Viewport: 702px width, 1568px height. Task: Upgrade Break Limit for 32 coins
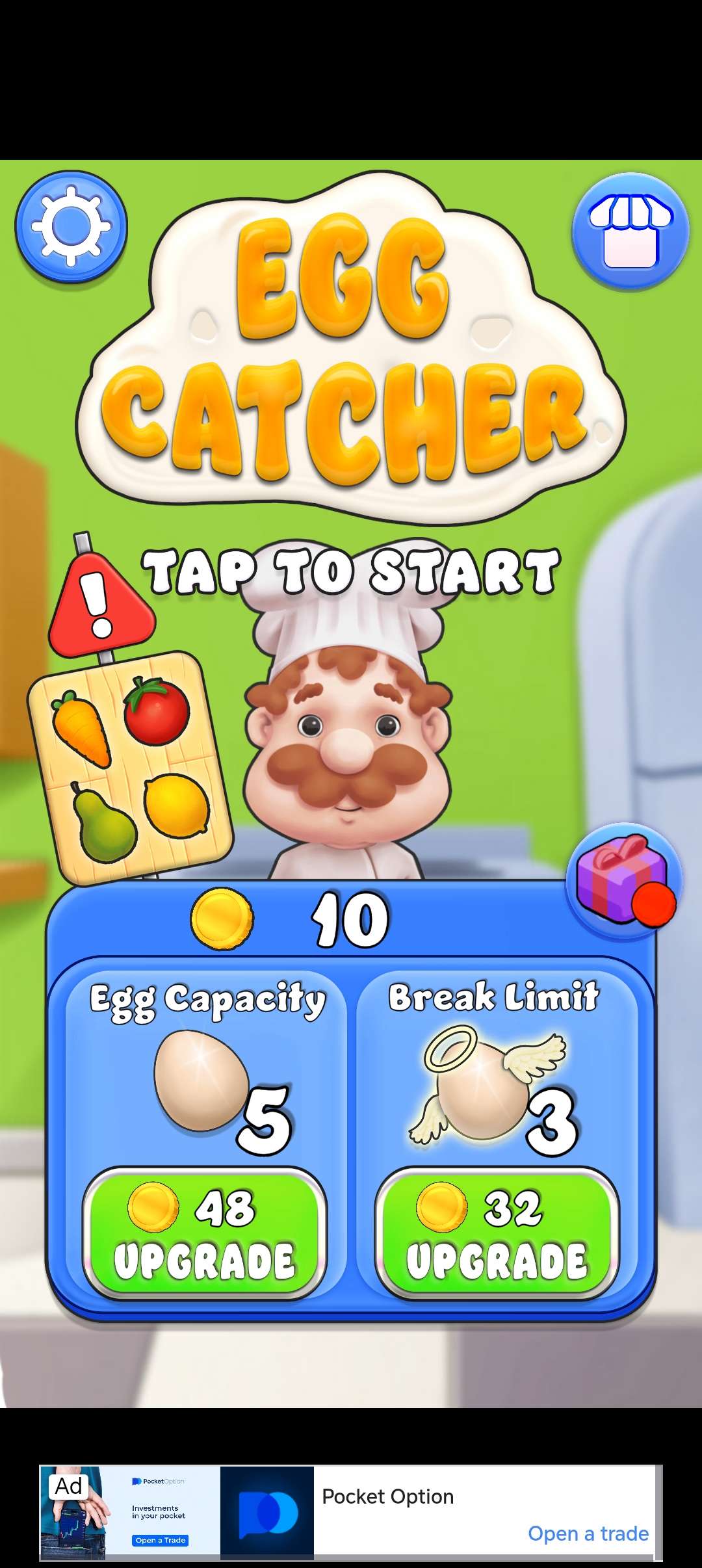pyautogui.click(x=497, y=1233)
